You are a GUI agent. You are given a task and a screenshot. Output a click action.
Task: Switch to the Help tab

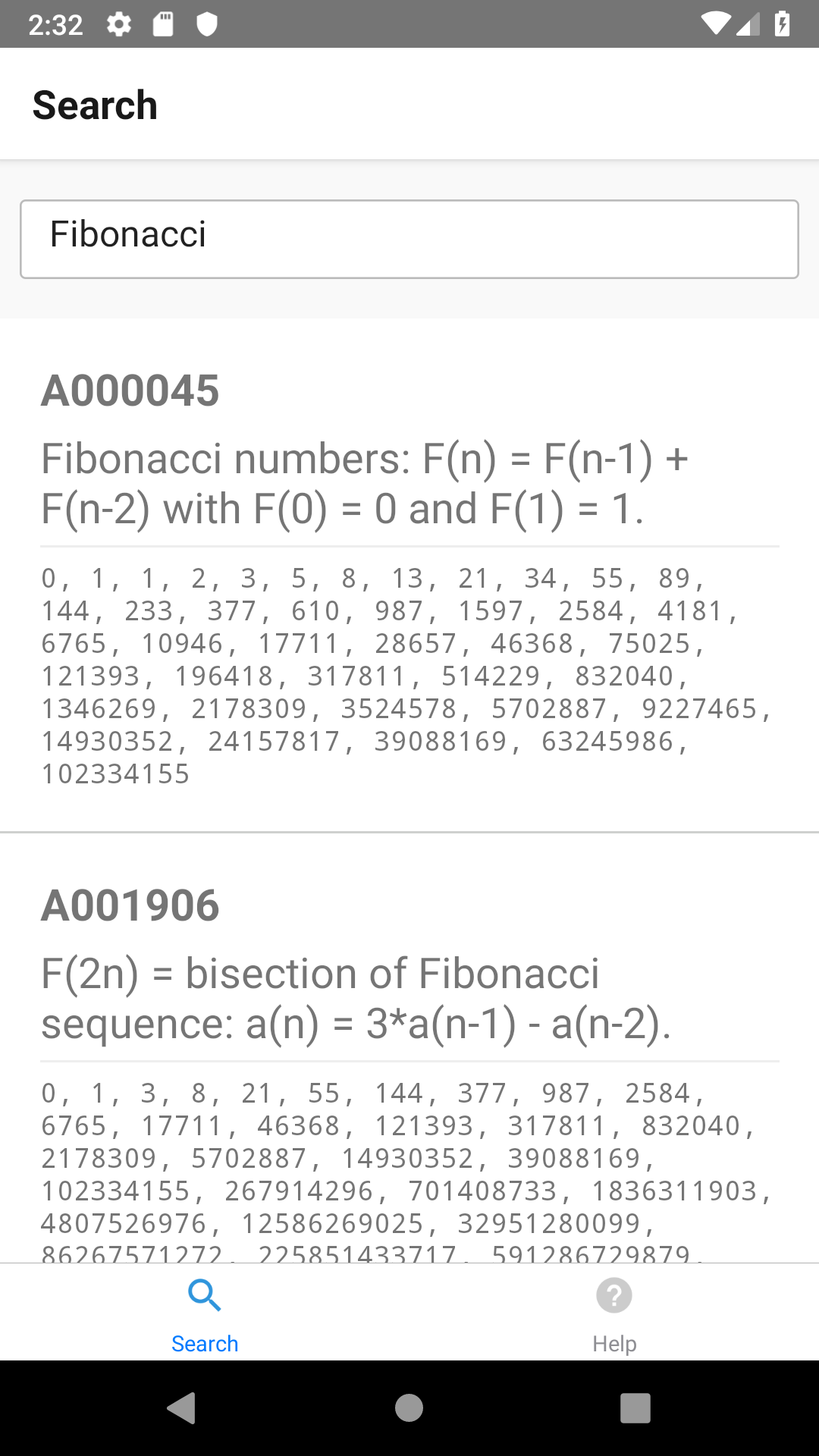tap(614, 1313)
